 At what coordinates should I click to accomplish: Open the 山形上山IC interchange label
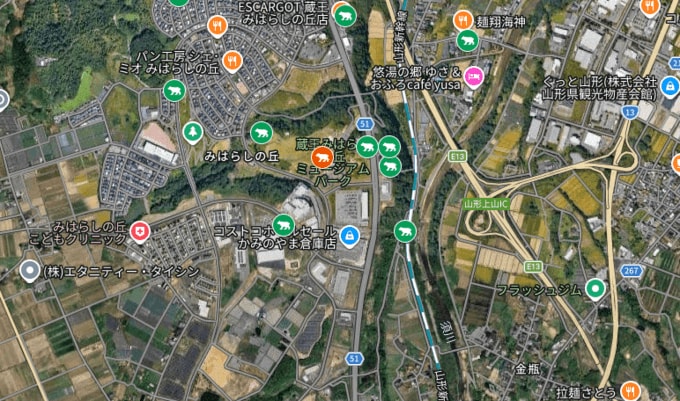point(487,203)
